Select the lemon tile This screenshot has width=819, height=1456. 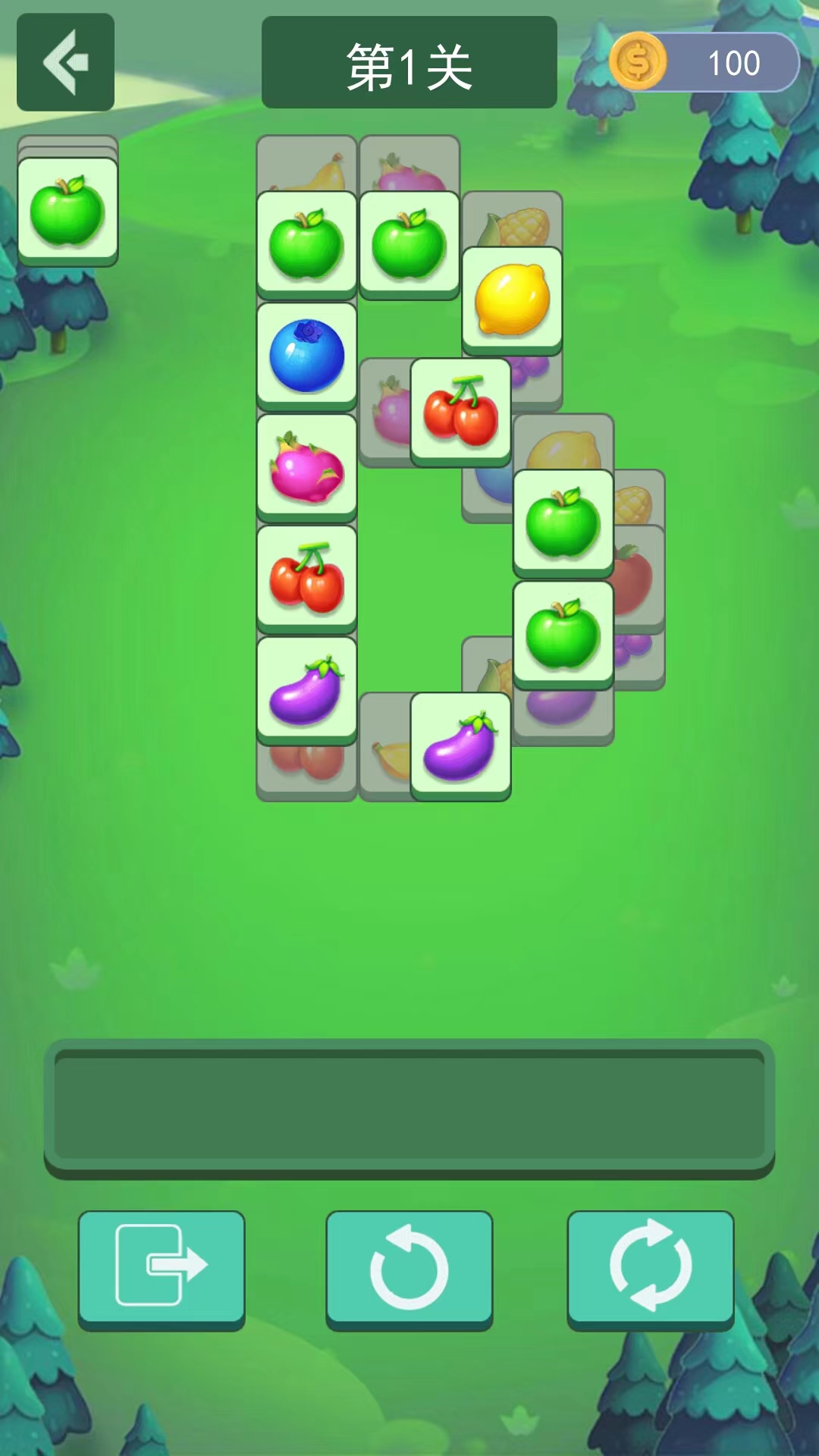pos(513,300)
